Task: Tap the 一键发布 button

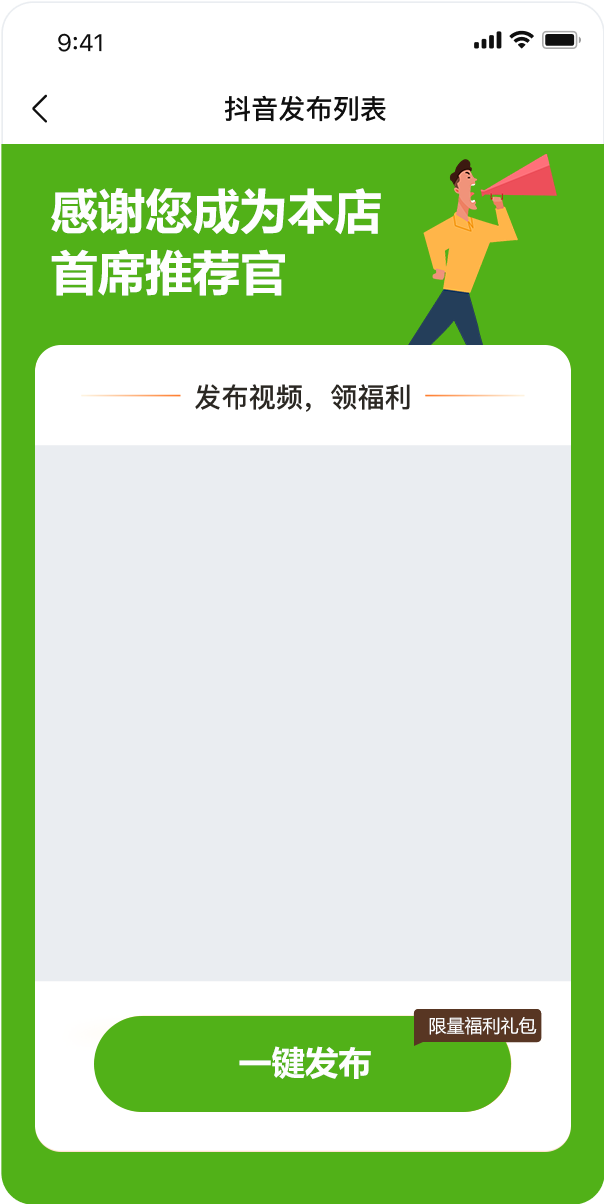Action: (x=302, y=1064)
